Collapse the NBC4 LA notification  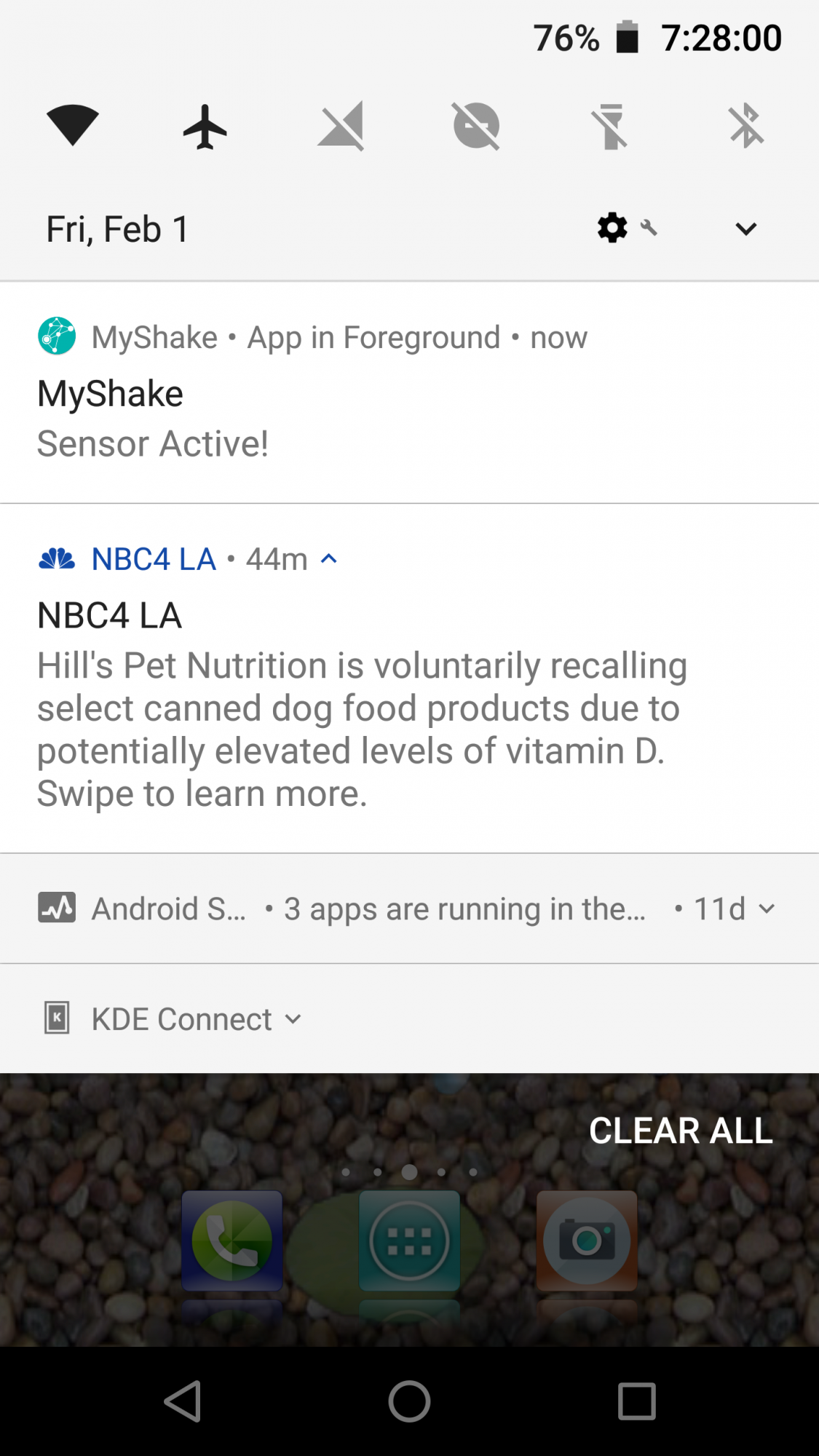[329, 559]
